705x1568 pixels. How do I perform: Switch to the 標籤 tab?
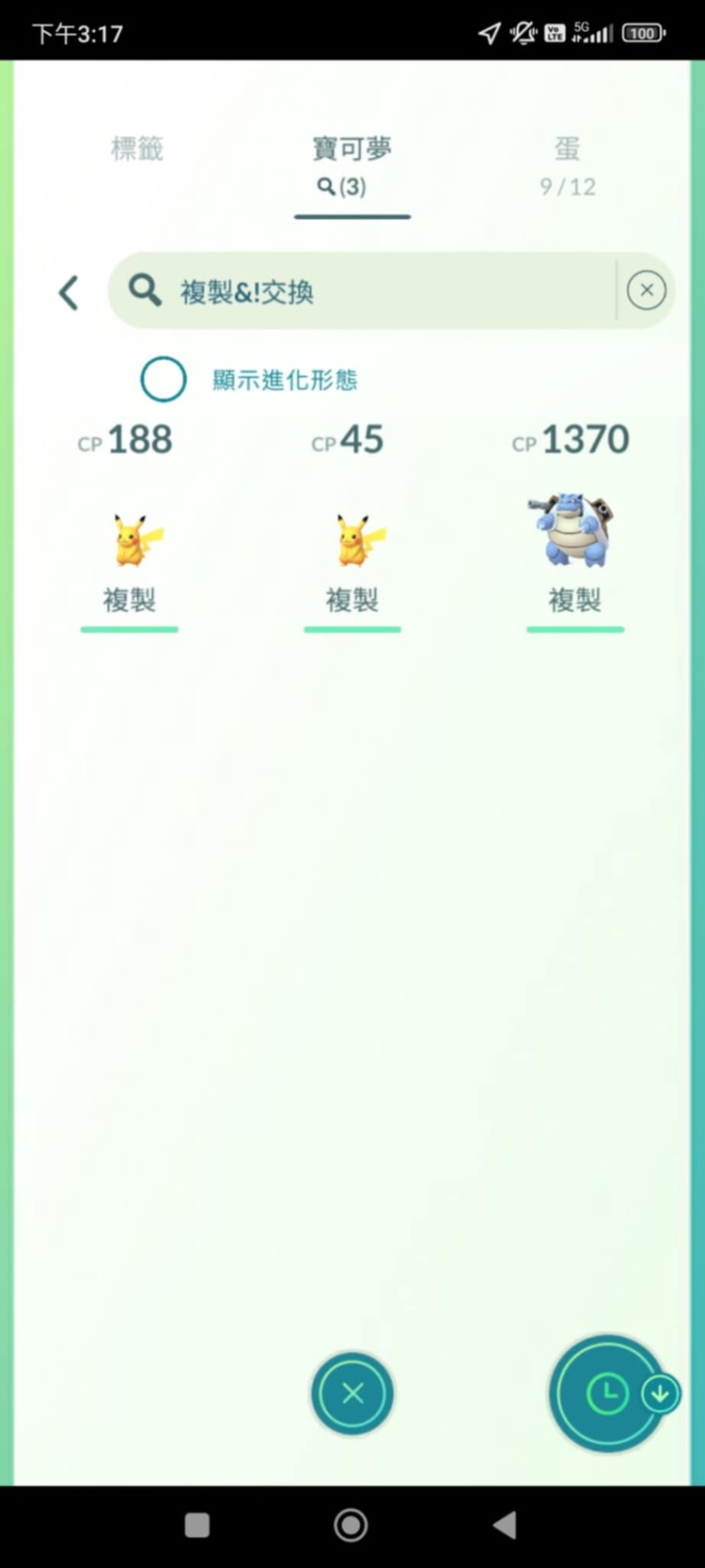(137, 149)
